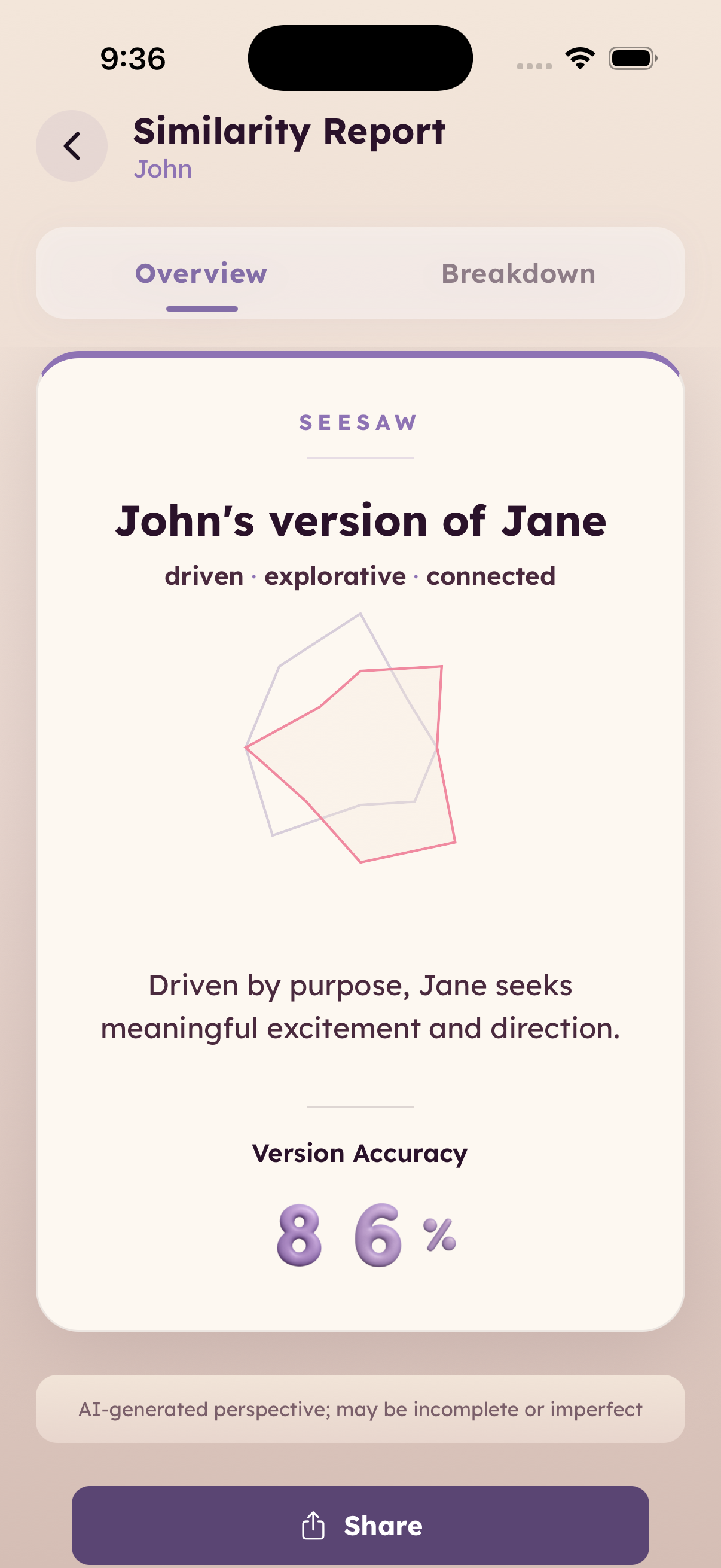
Task: Switch to the Breakdown tab
Action: [x=518, y=274]
